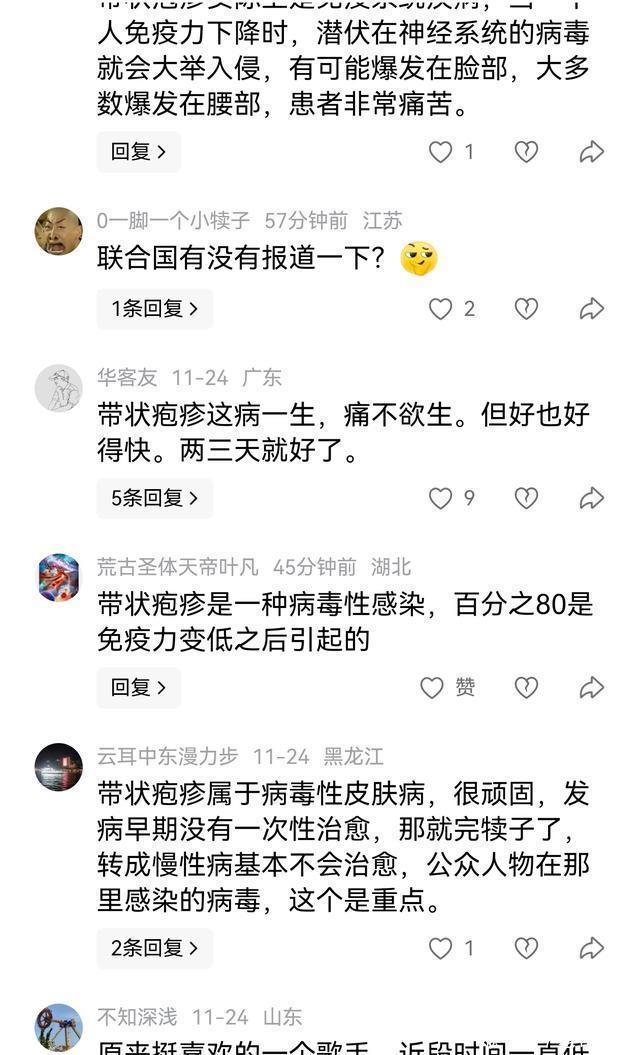Dislike 荒古圣体天帝叶凡's comment

point(526,687)
